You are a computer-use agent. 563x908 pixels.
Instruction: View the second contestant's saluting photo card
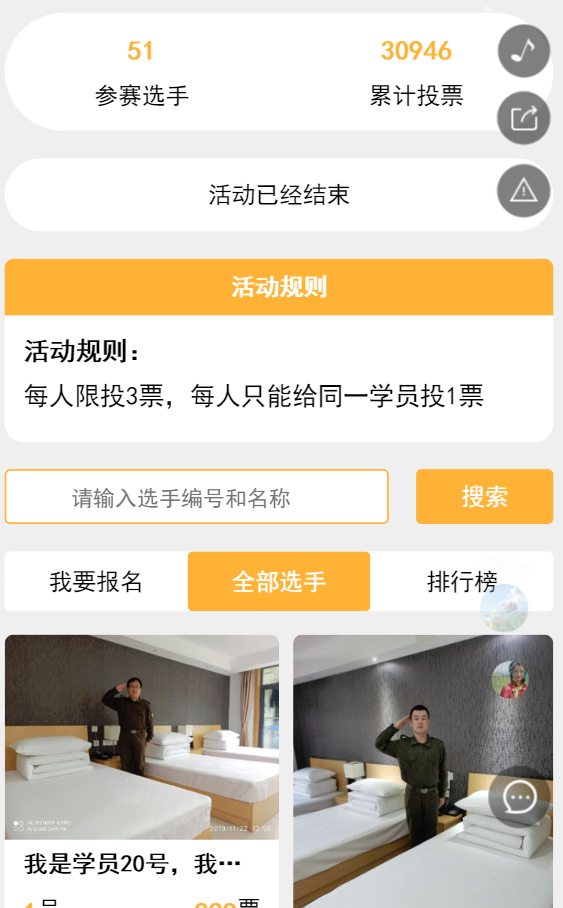(423, 771)
